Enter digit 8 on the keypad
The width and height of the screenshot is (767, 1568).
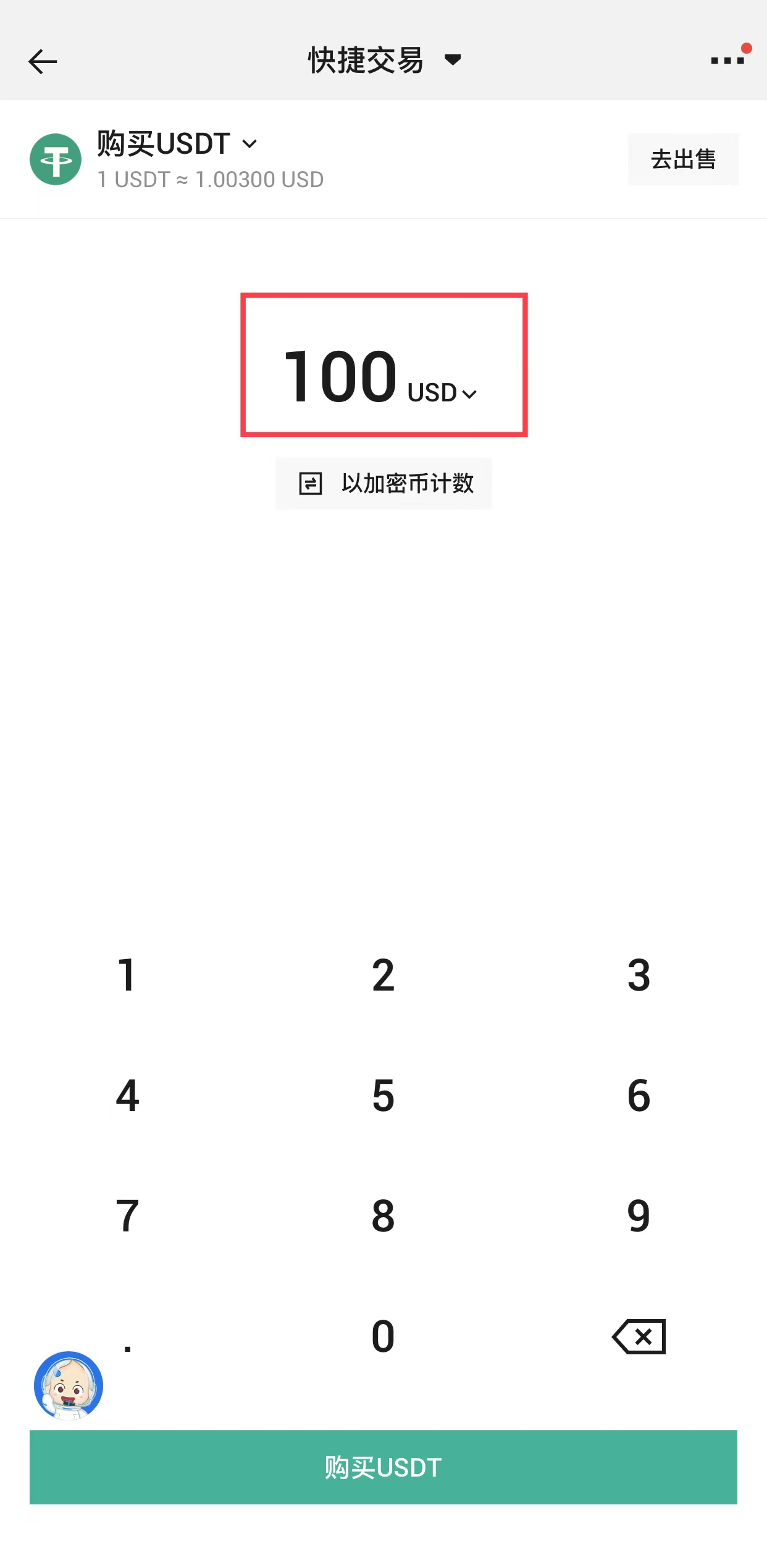tap(383, 1216)
